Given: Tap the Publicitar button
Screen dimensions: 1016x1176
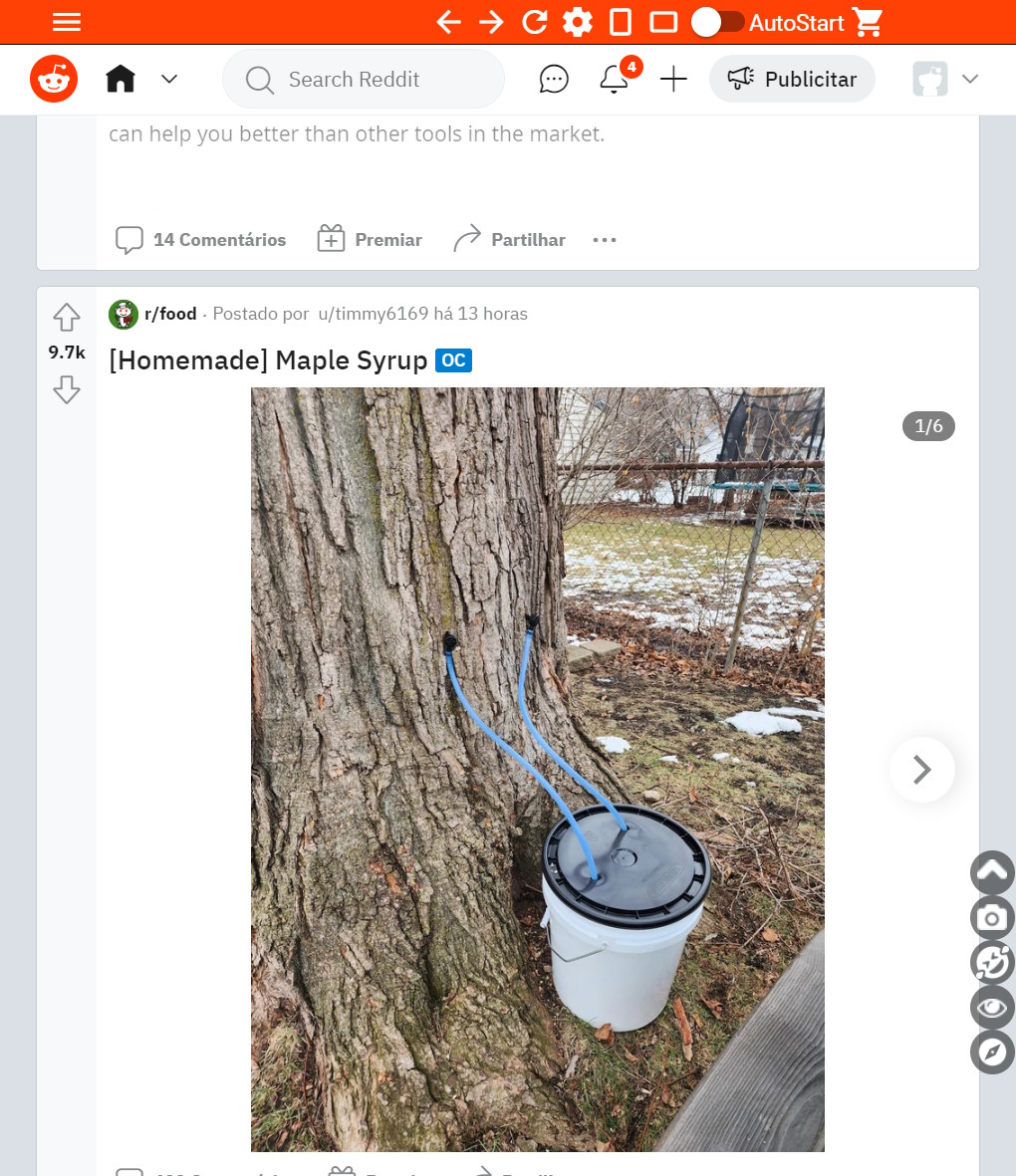Looking at the screenshot, I should point(792,80).
